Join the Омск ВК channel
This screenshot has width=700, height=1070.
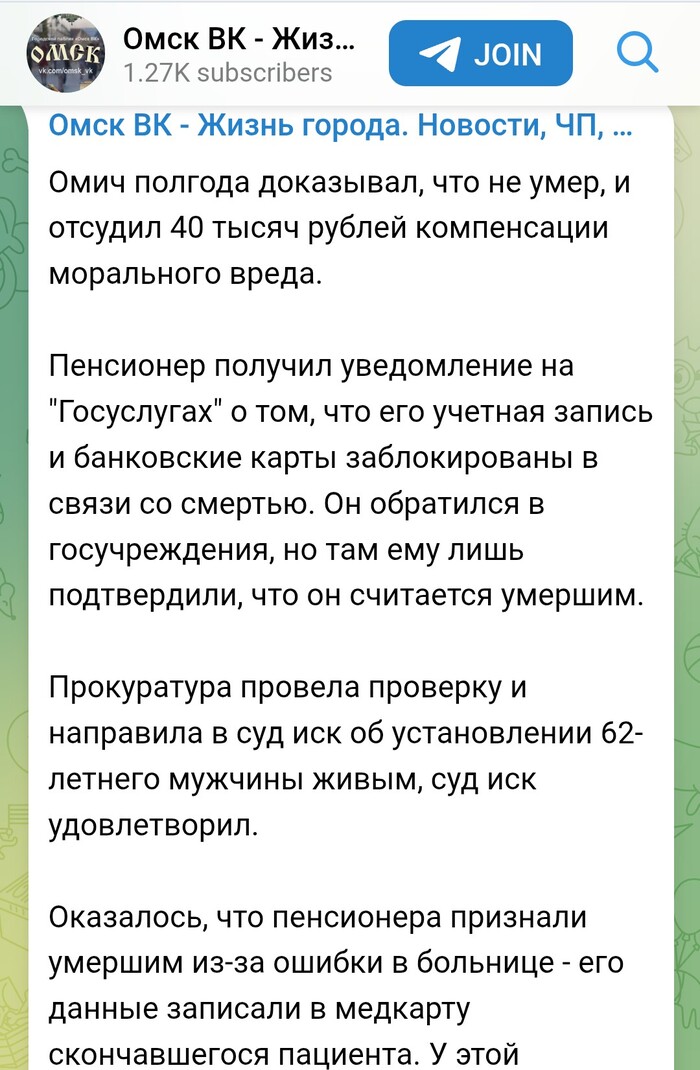[480, 53]
